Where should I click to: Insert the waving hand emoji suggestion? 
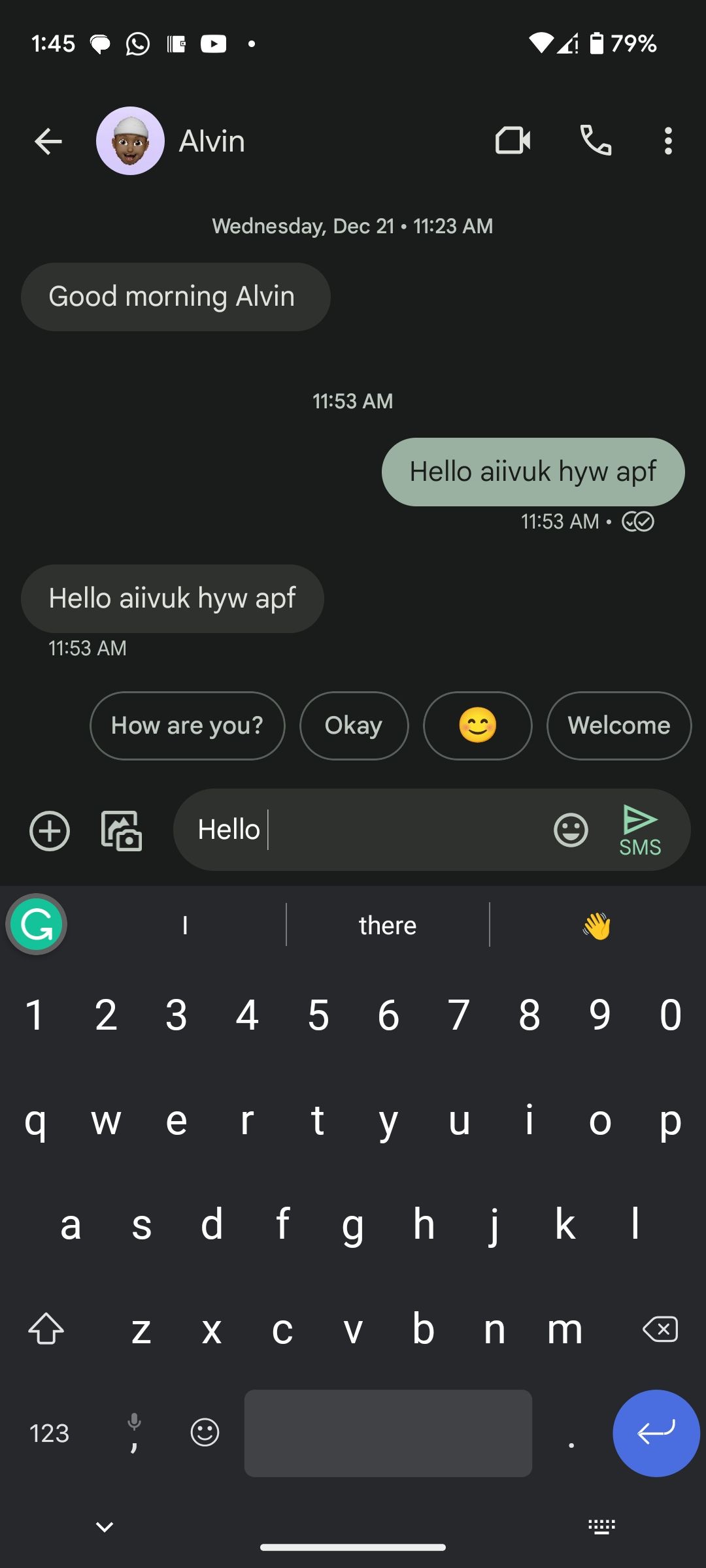596,925
